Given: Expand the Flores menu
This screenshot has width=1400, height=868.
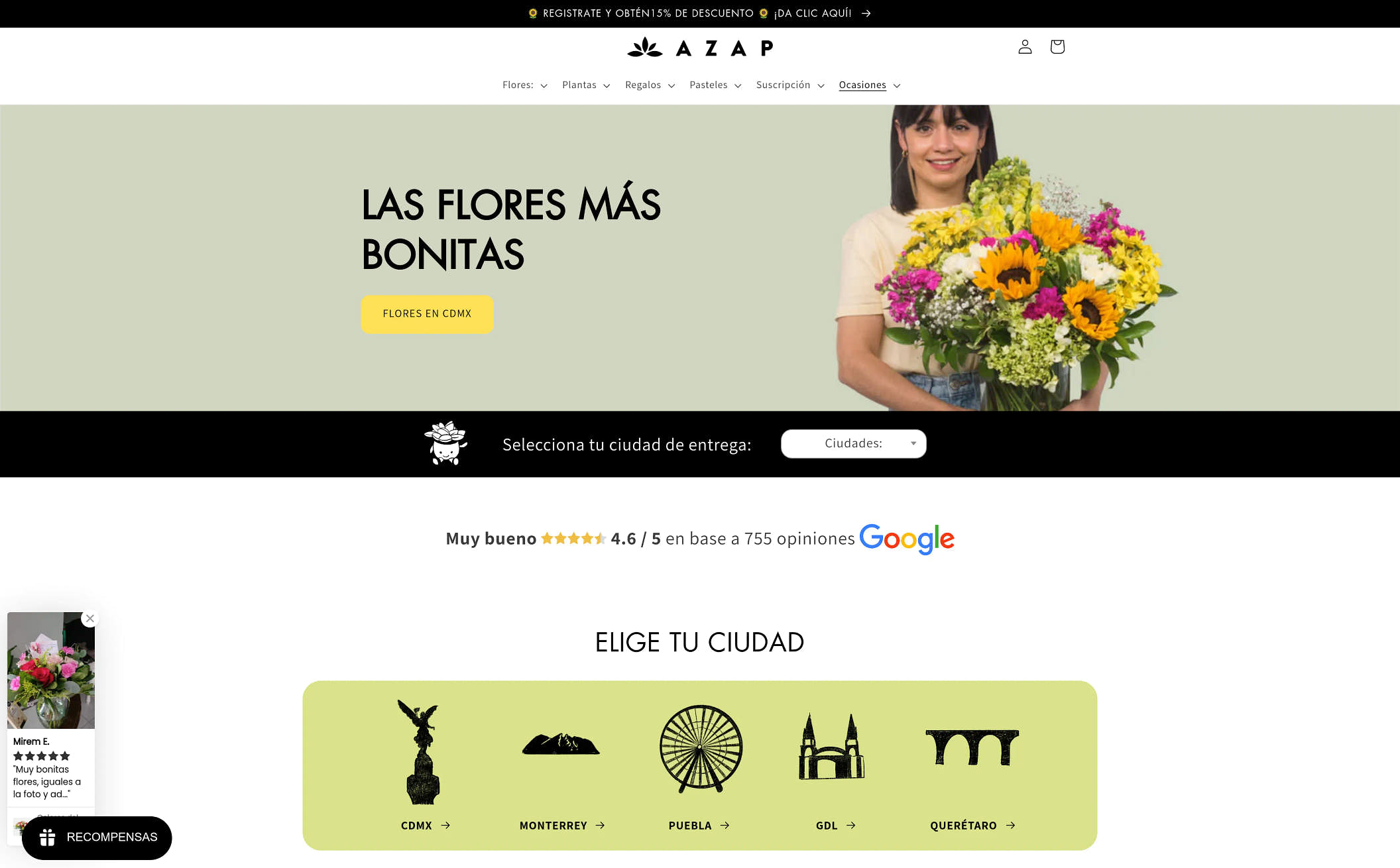Looking at the screenshot, I should [x=524, y=85].
